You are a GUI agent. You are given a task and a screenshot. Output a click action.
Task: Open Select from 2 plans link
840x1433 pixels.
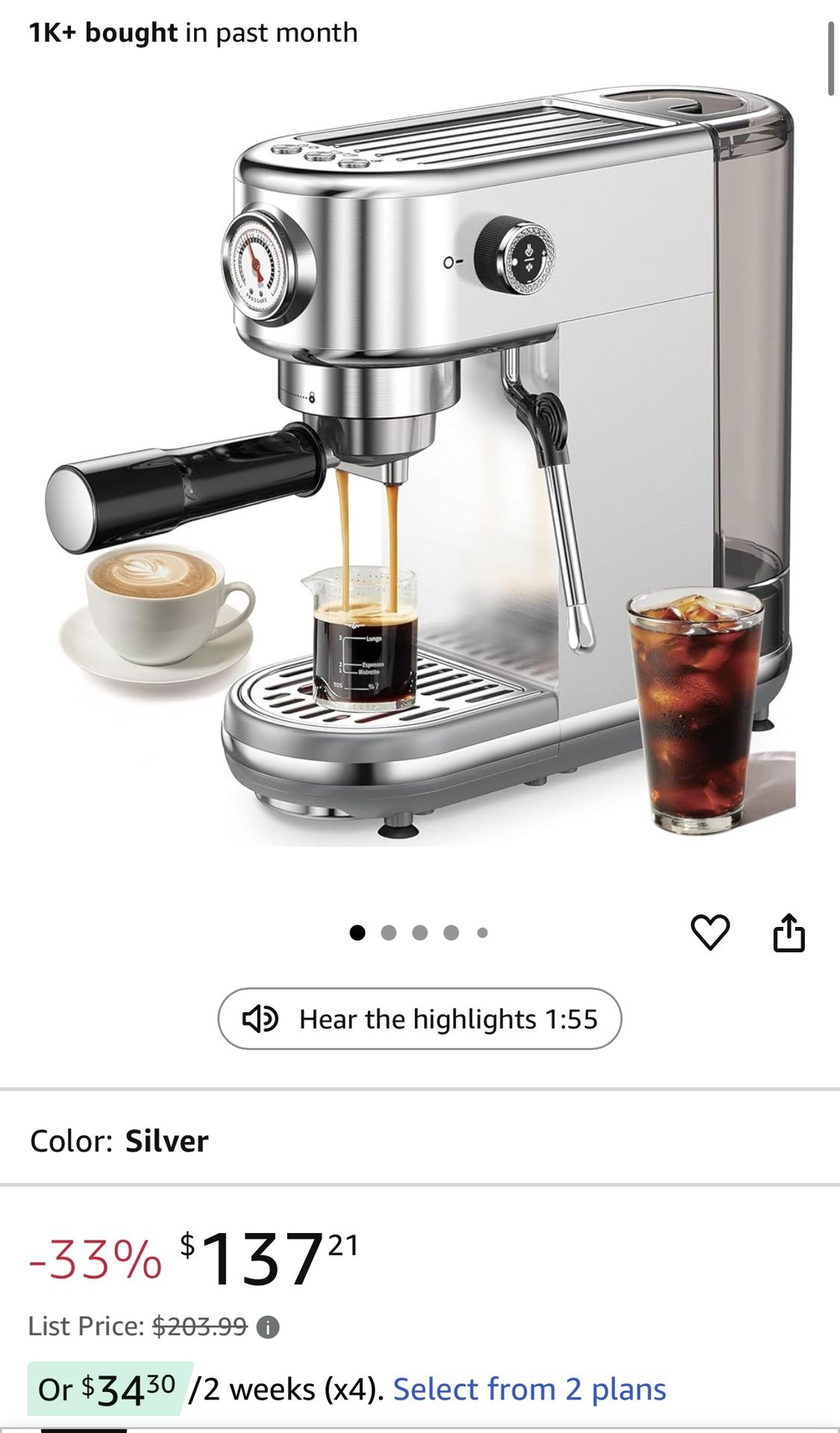click(530, 1389)
